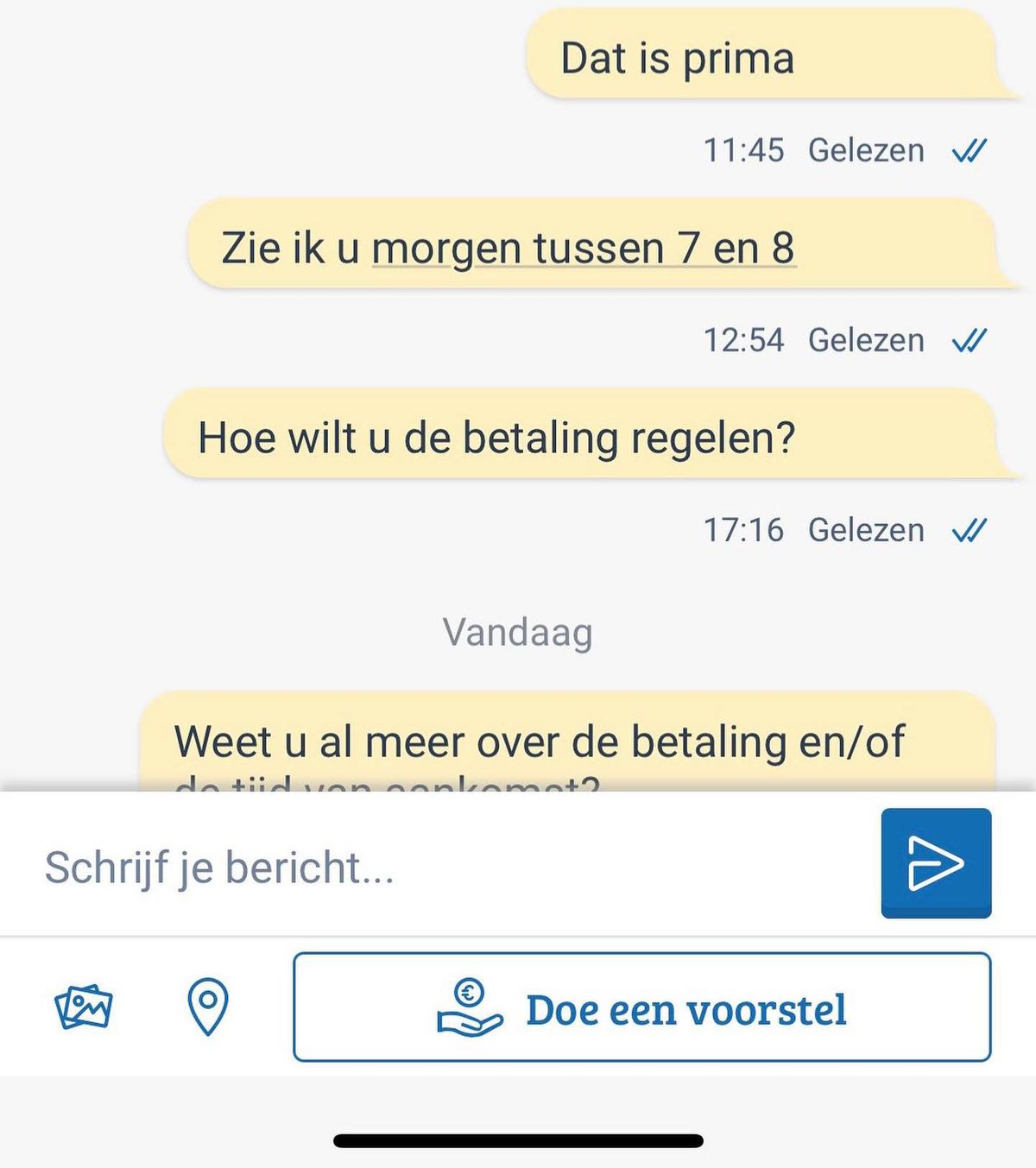Send the message with the arrow button

[936, 862]
